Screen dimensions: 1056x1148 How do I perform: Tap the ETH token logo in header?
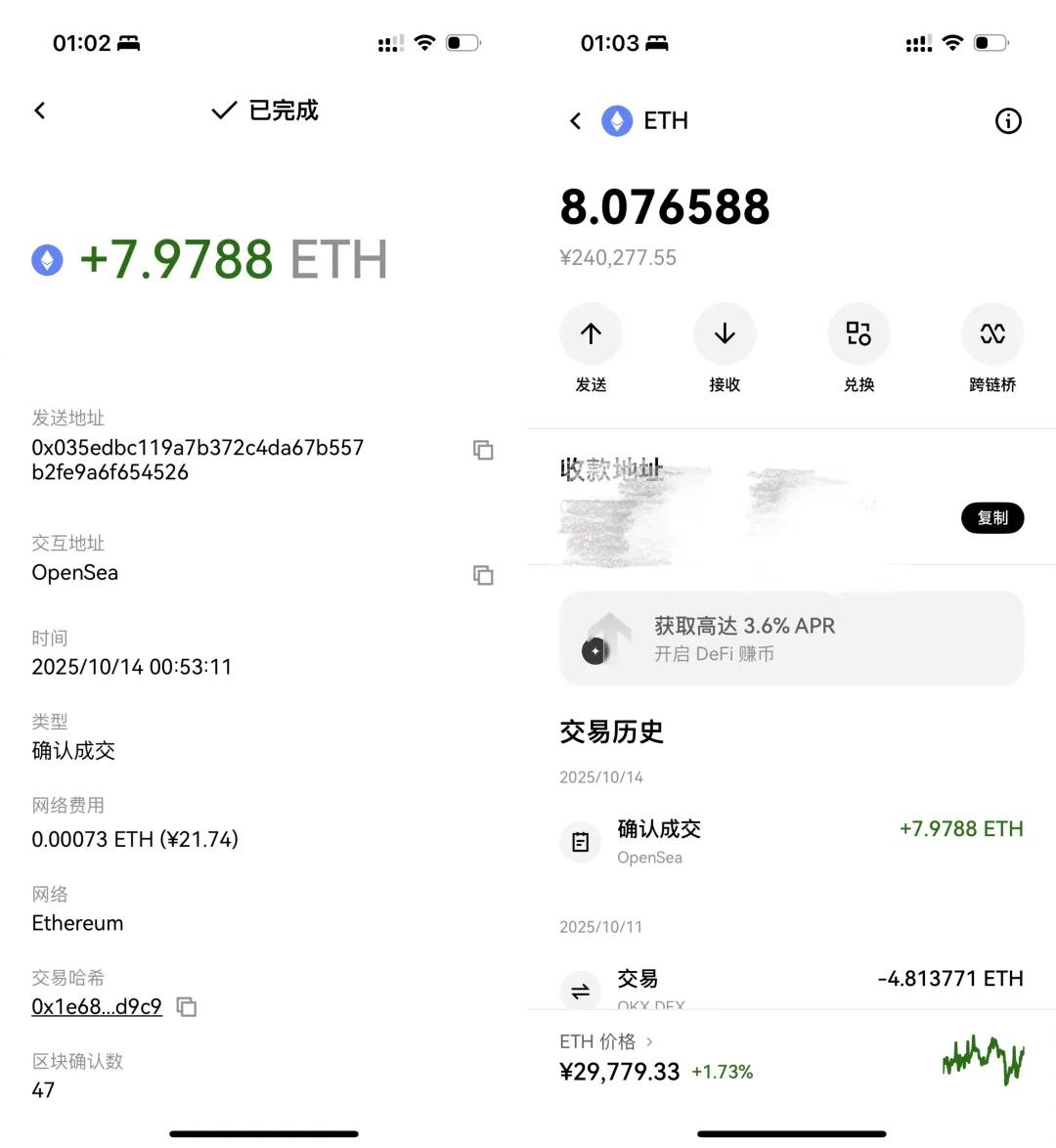point(615,120)
